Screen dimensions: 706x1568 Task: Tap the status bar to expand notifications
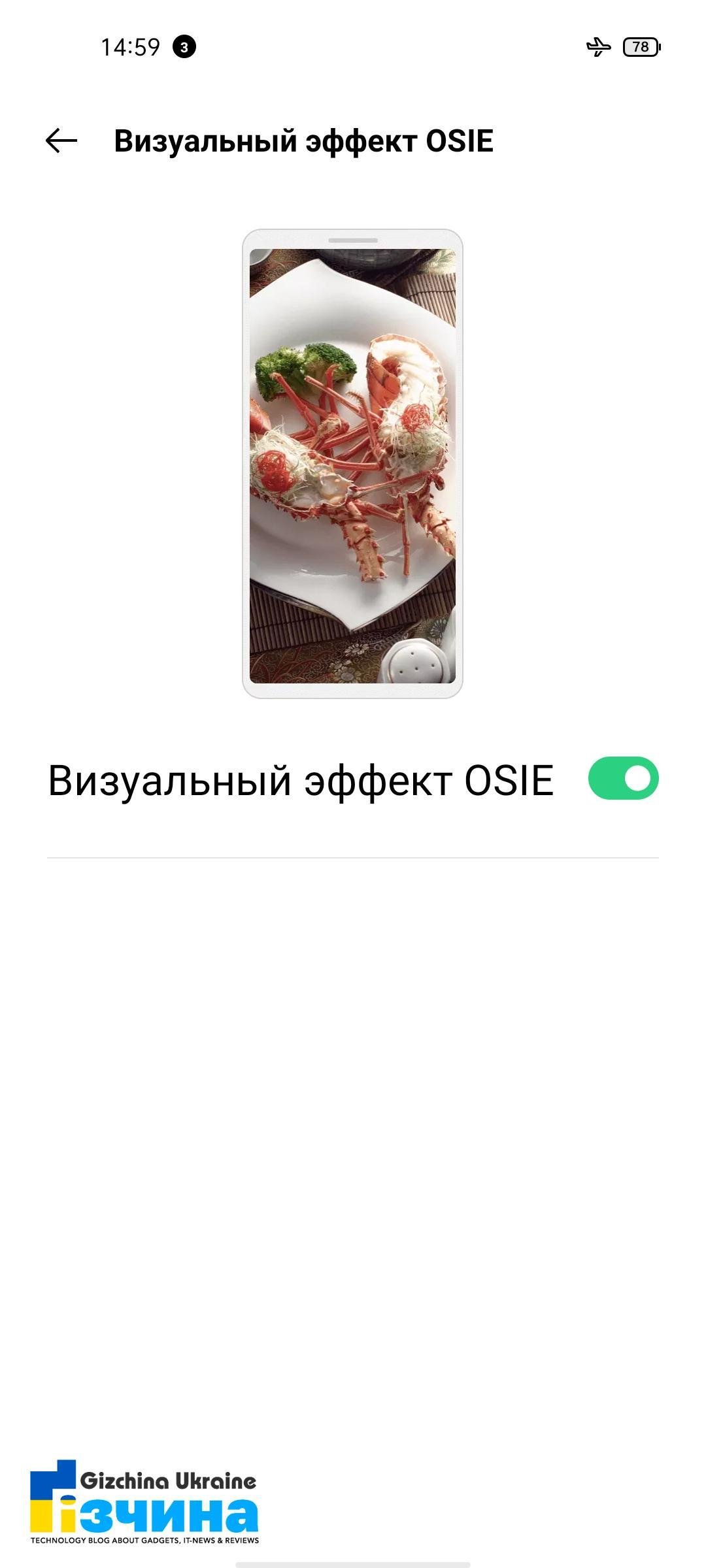coord(353,46)
